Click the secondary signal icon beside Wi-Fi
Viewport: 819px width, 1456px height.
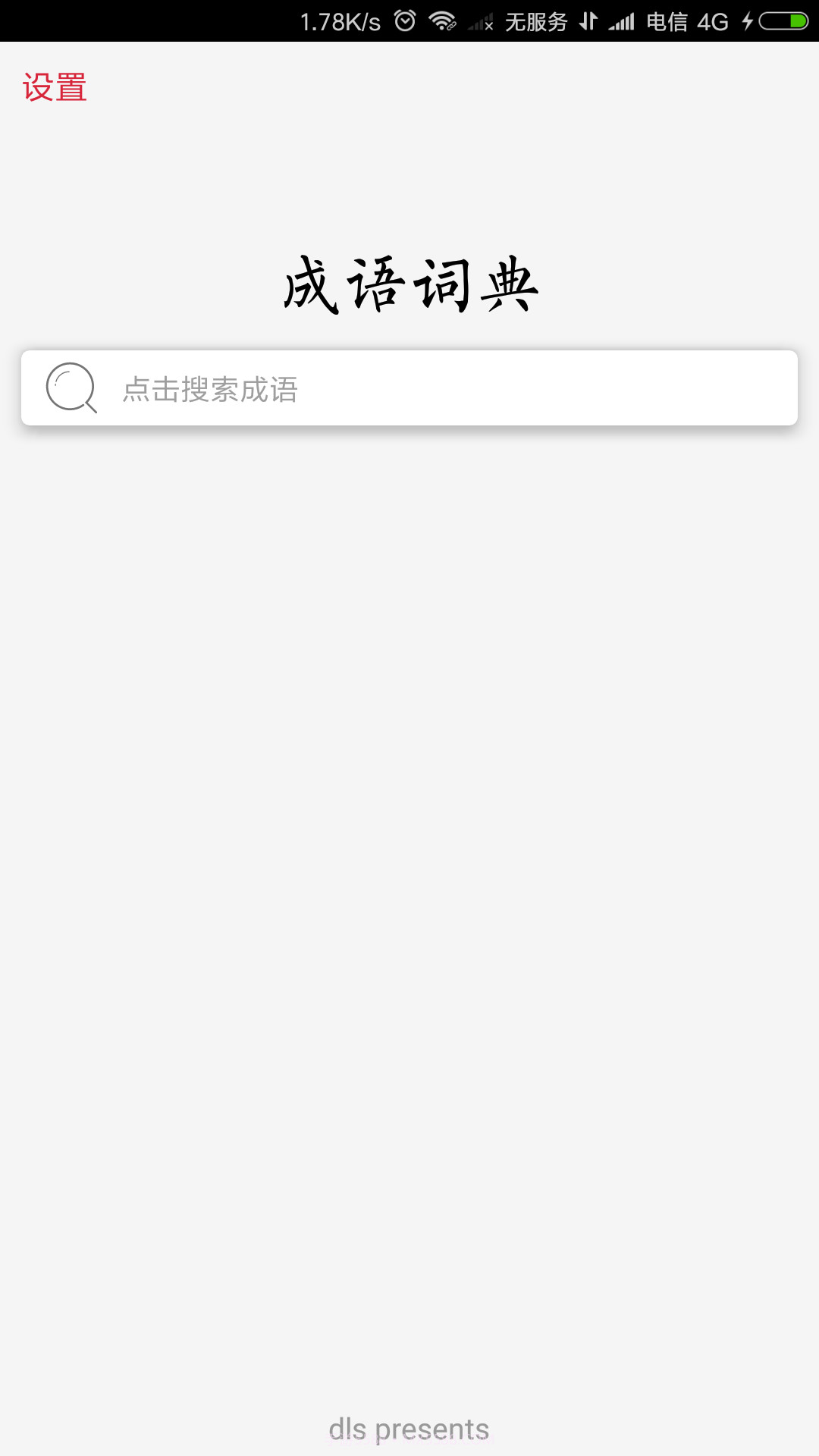(x=481, y=20)
